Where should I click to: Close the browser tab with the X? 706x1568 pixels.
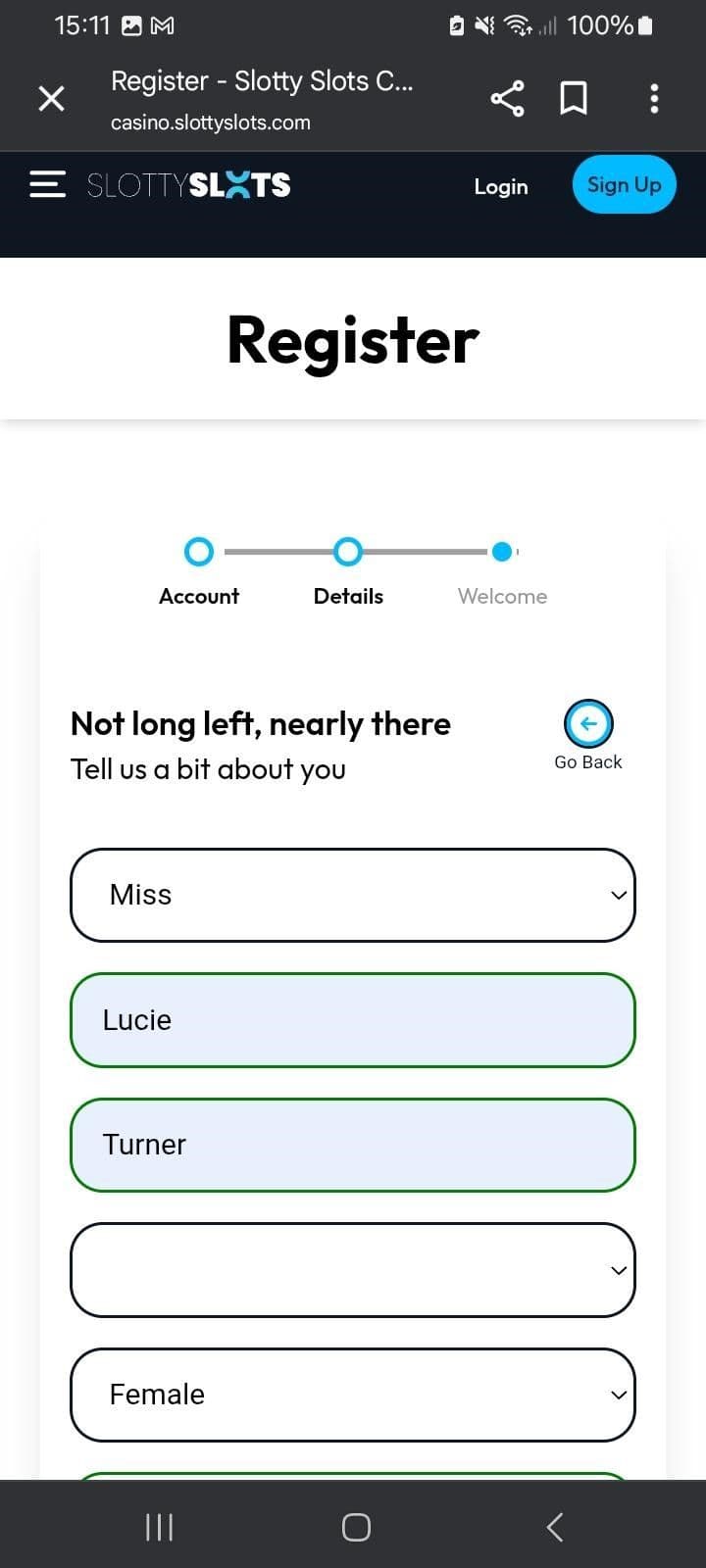pos(51,98)
